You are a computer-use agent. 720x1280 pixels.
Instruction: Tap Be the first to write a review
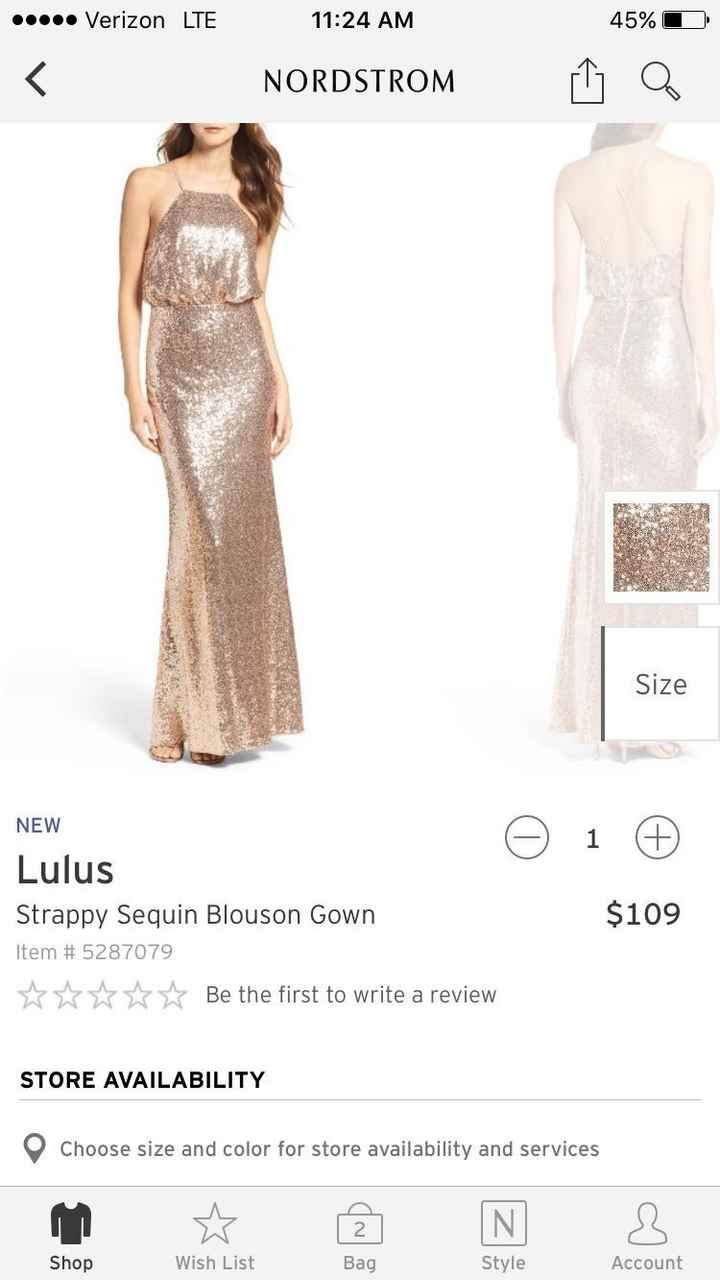click(350, 994)
